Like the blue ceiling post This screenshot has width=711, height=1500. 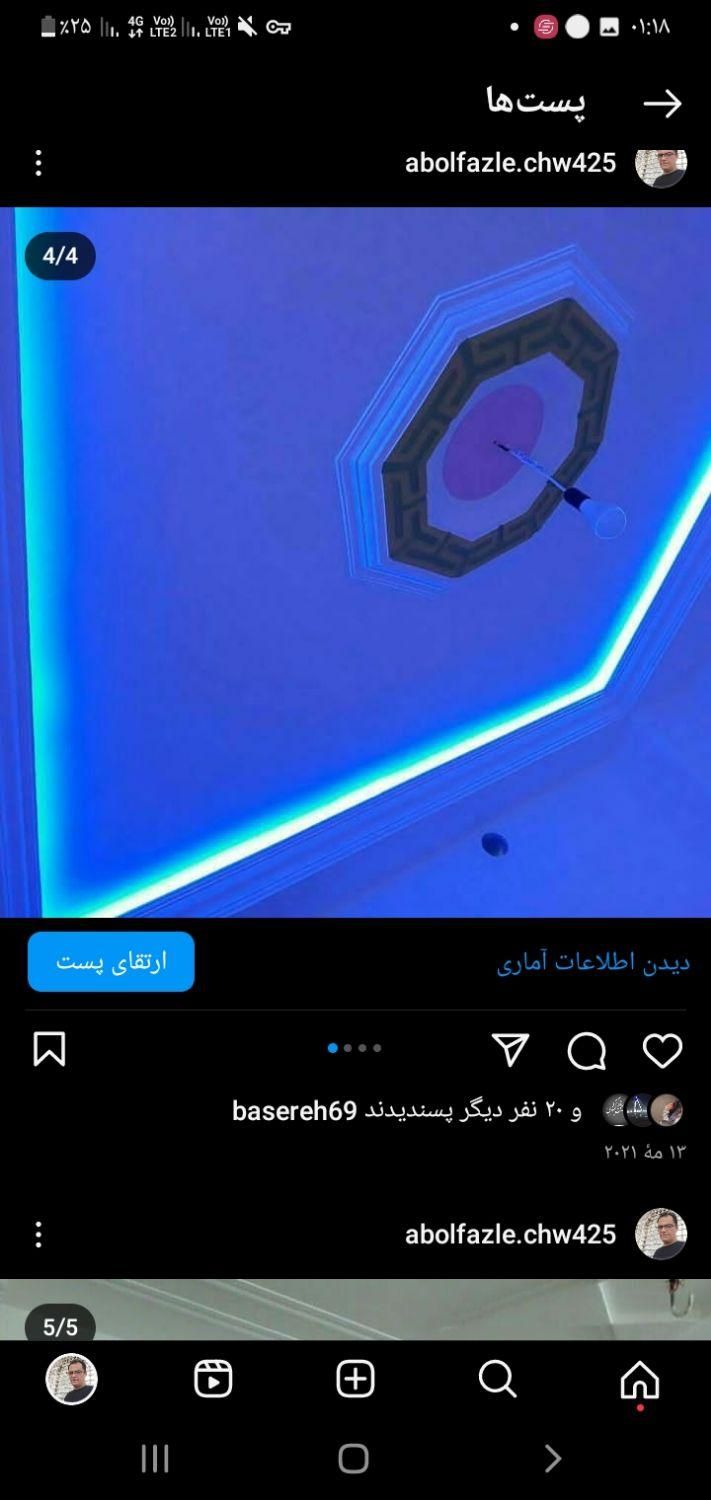pyautogui.click(x=661, y=1051)
